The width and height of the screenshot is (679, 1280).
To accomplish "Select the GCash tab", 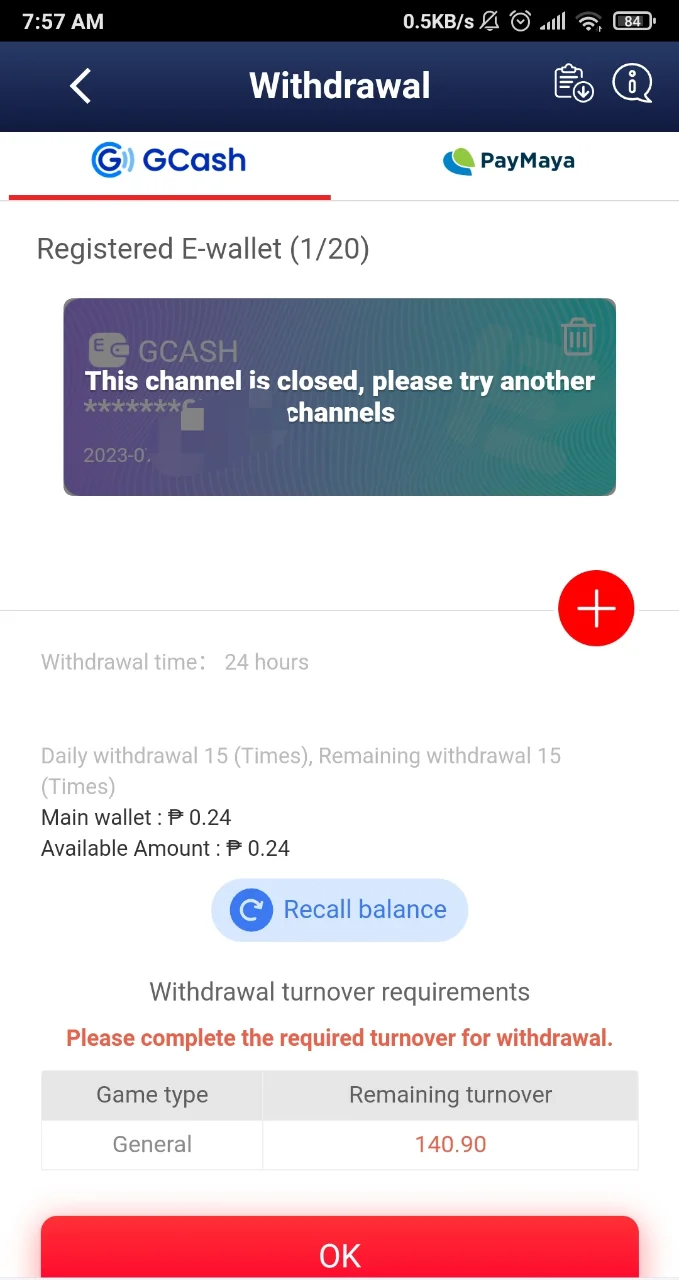I will click(169, 161).
